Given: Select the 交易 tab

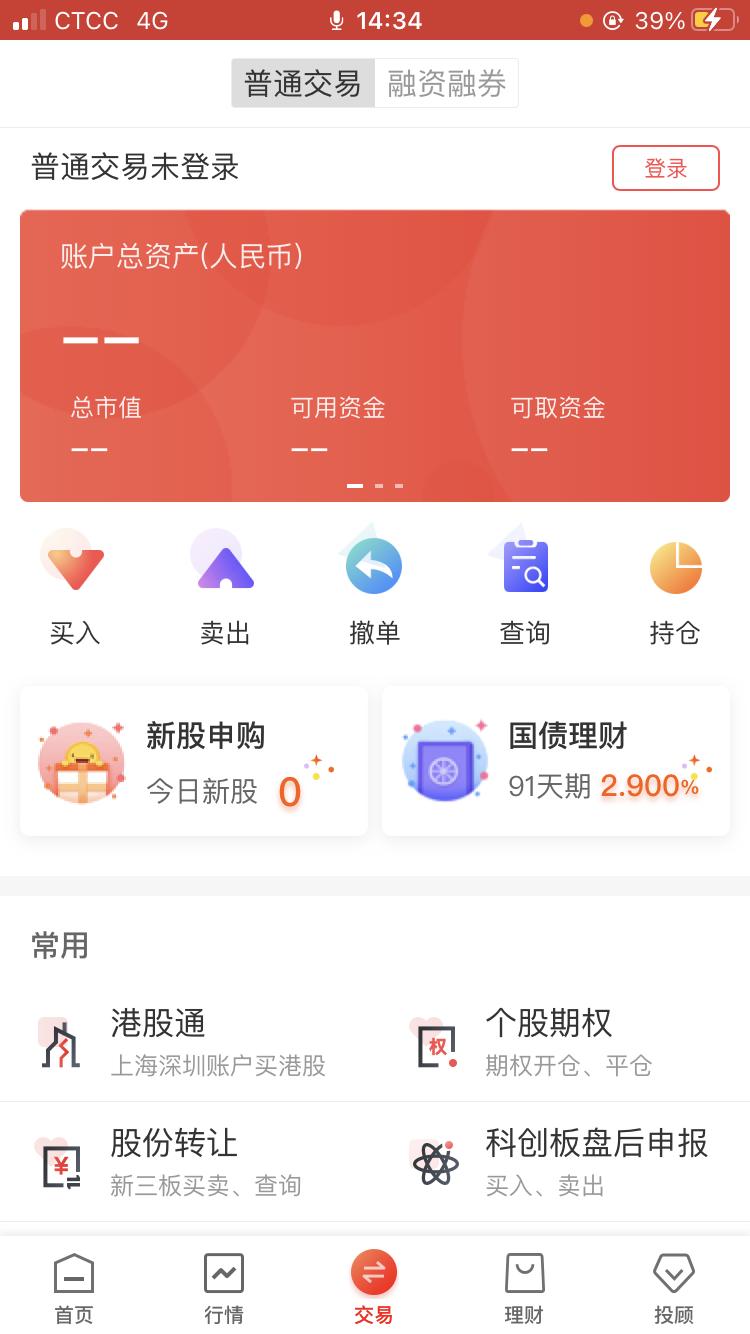Looking at the screenshot, I should coord(374,1288).
